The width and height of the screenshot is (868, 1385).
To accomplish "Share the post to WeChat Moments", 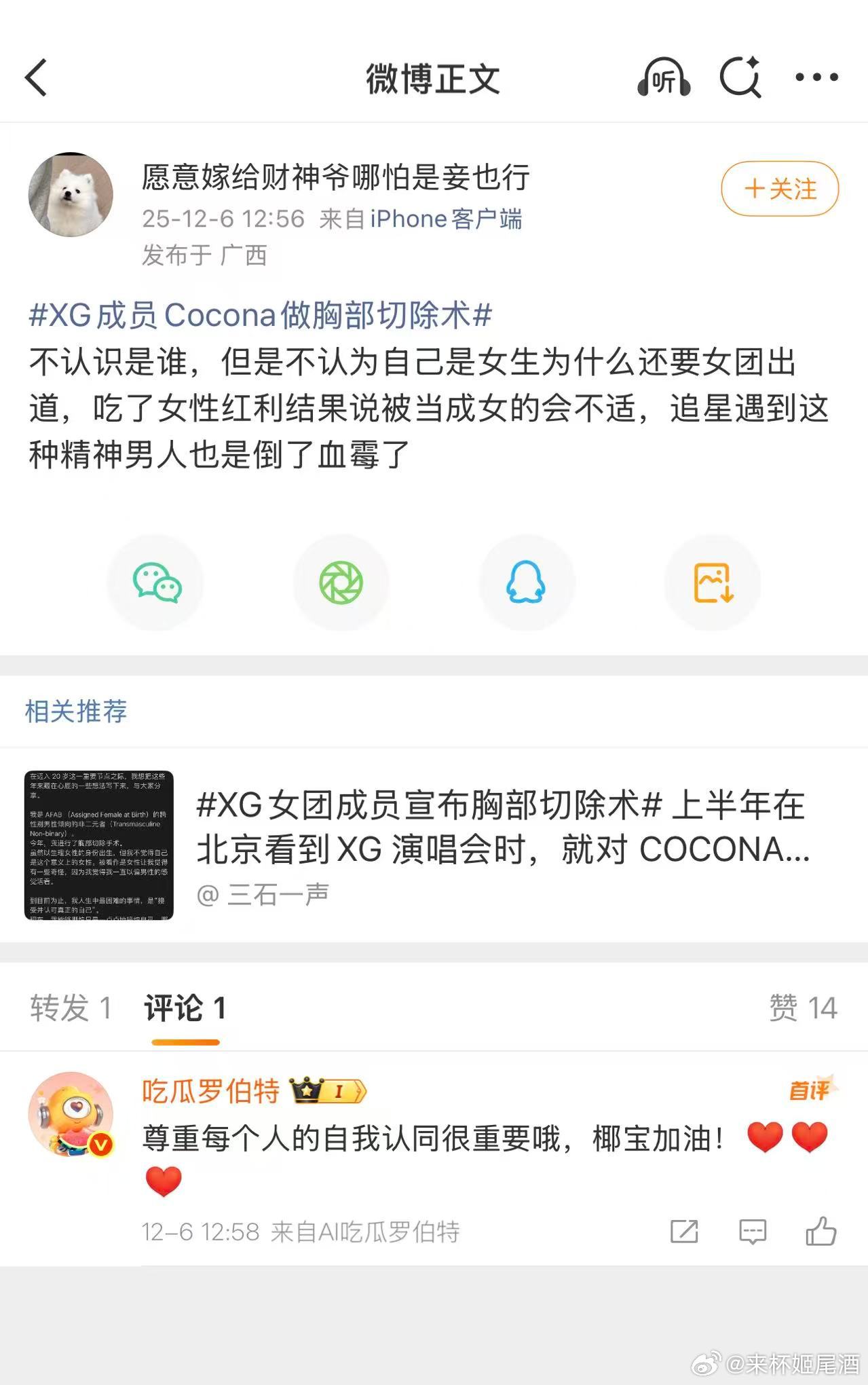I will [341, 583].
